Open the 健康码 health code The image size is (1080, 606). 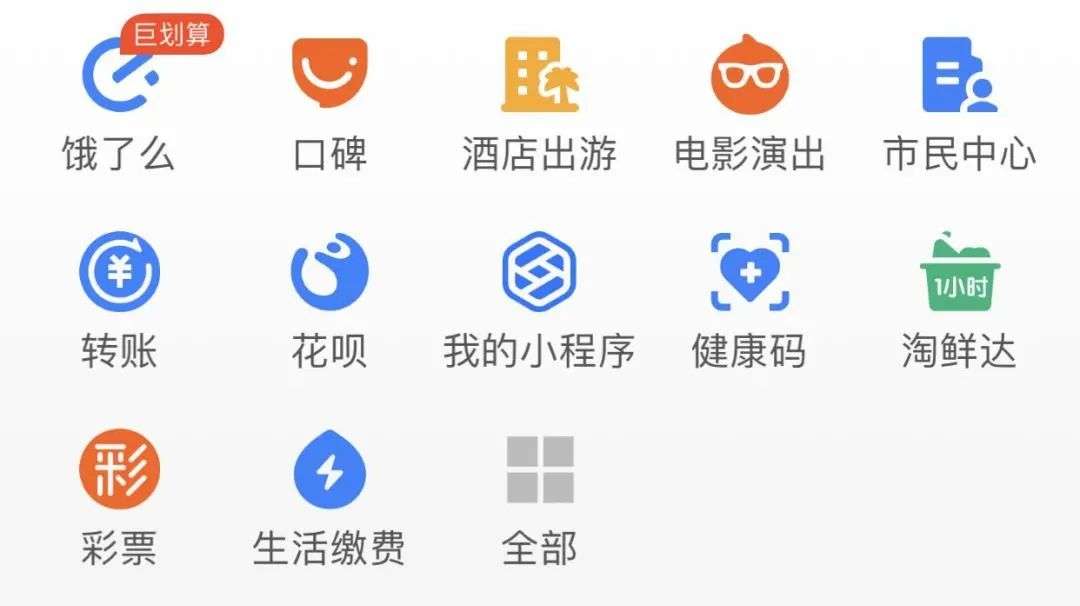point(750,272)
